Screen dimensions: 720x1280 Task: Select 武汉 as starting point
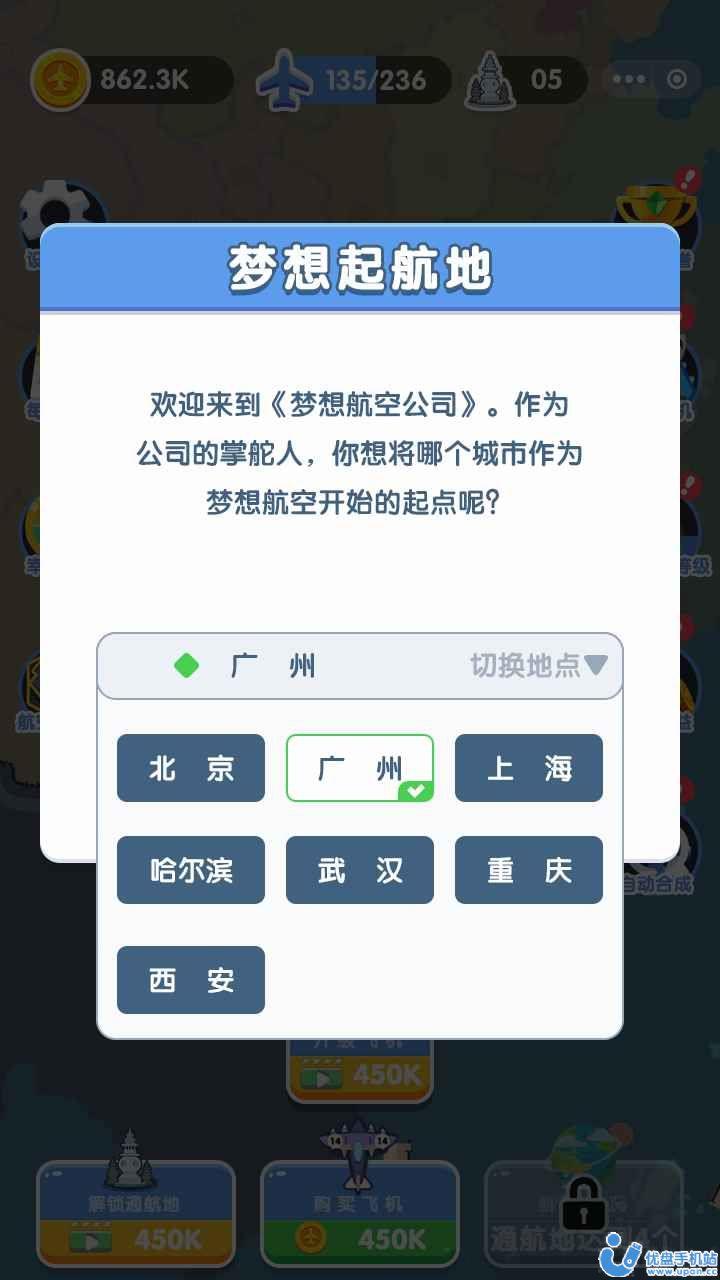tap(360, 870)
